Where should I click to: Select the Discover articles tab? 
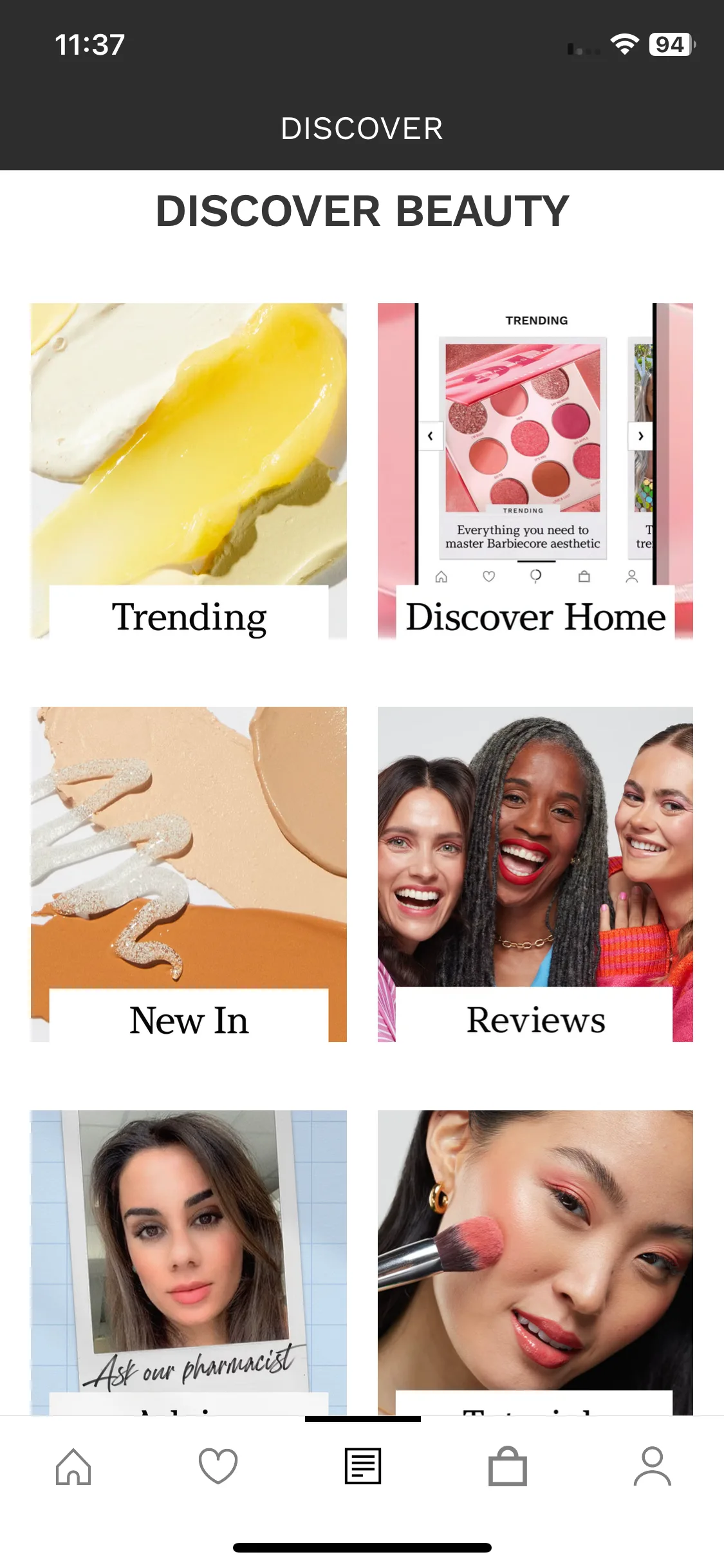[362, 1466]
